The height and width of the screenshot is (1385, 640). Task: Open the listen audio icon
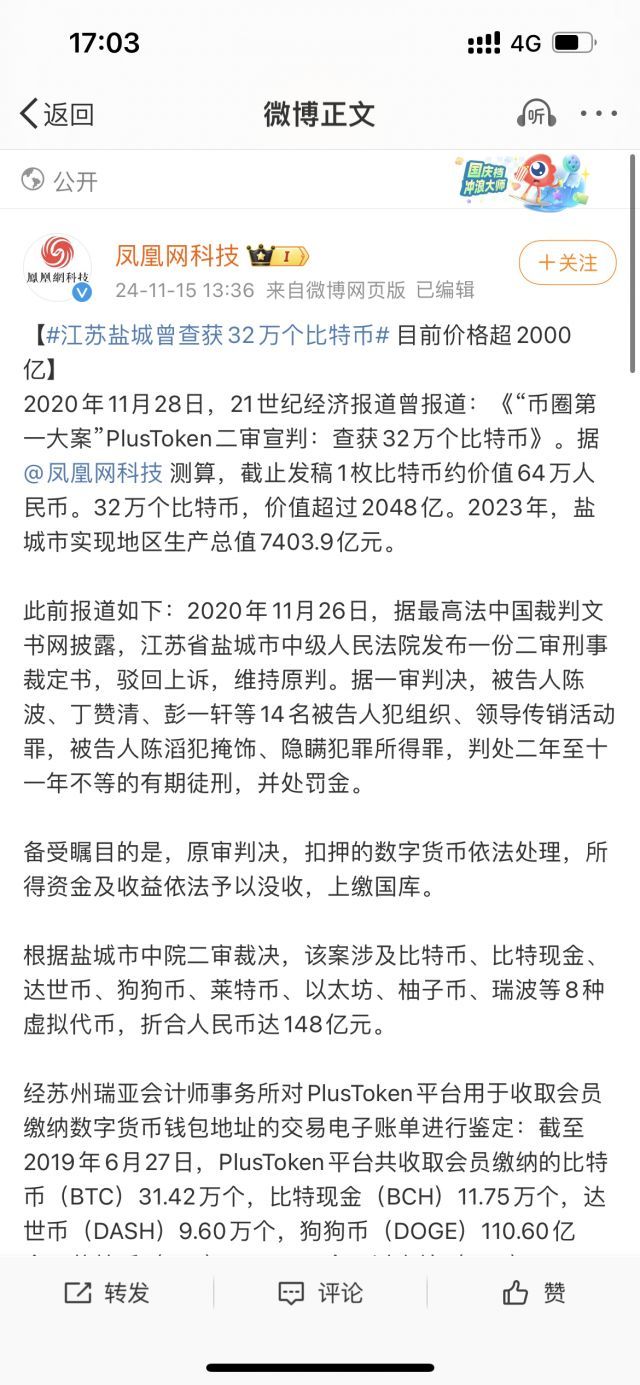pos(536,114)
